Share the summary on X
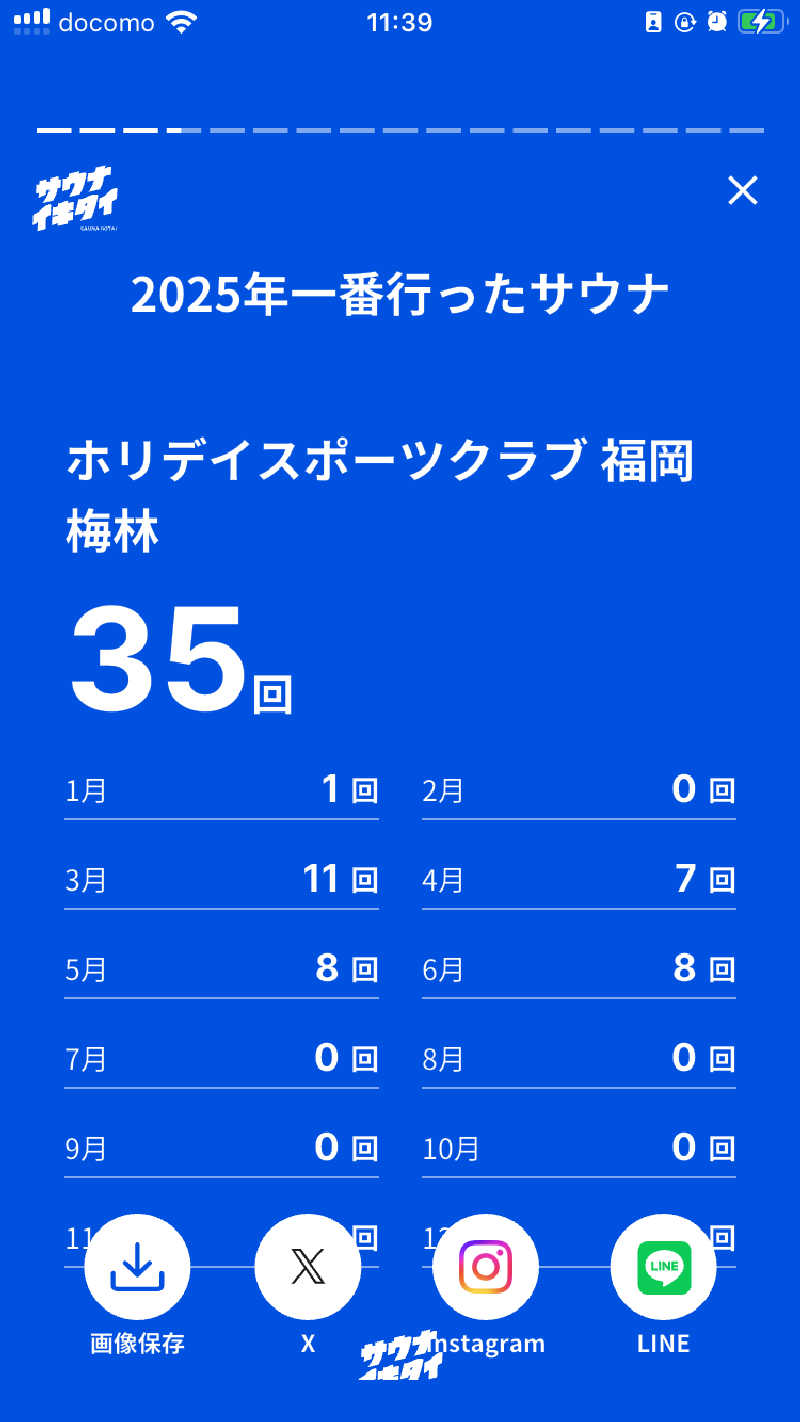Viewport: 800px width, 1422px height. point(307,1267)
